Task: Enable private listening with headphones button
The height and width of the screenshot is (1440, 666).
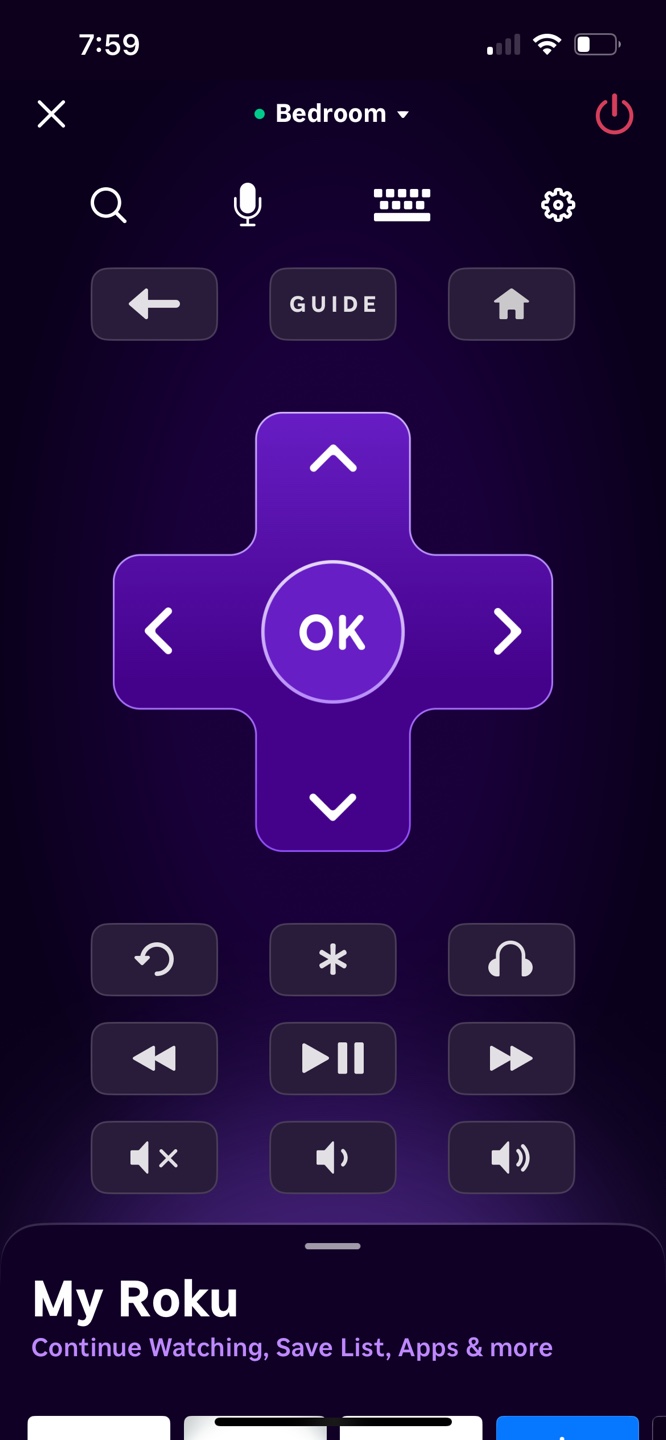Action: click(511, 960)
